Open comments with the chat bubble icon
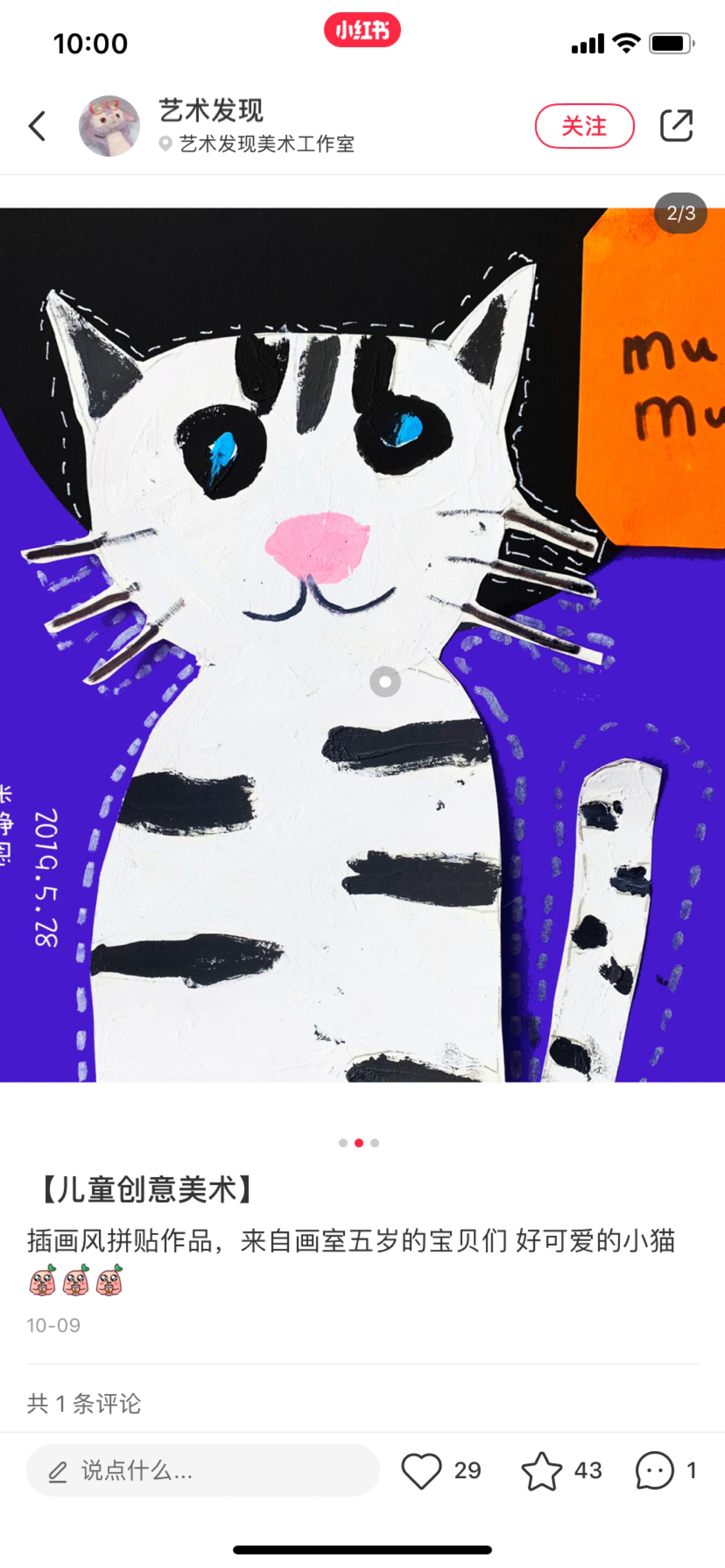Viewport: 725px width, 1568px height. tap(654, 1471)
